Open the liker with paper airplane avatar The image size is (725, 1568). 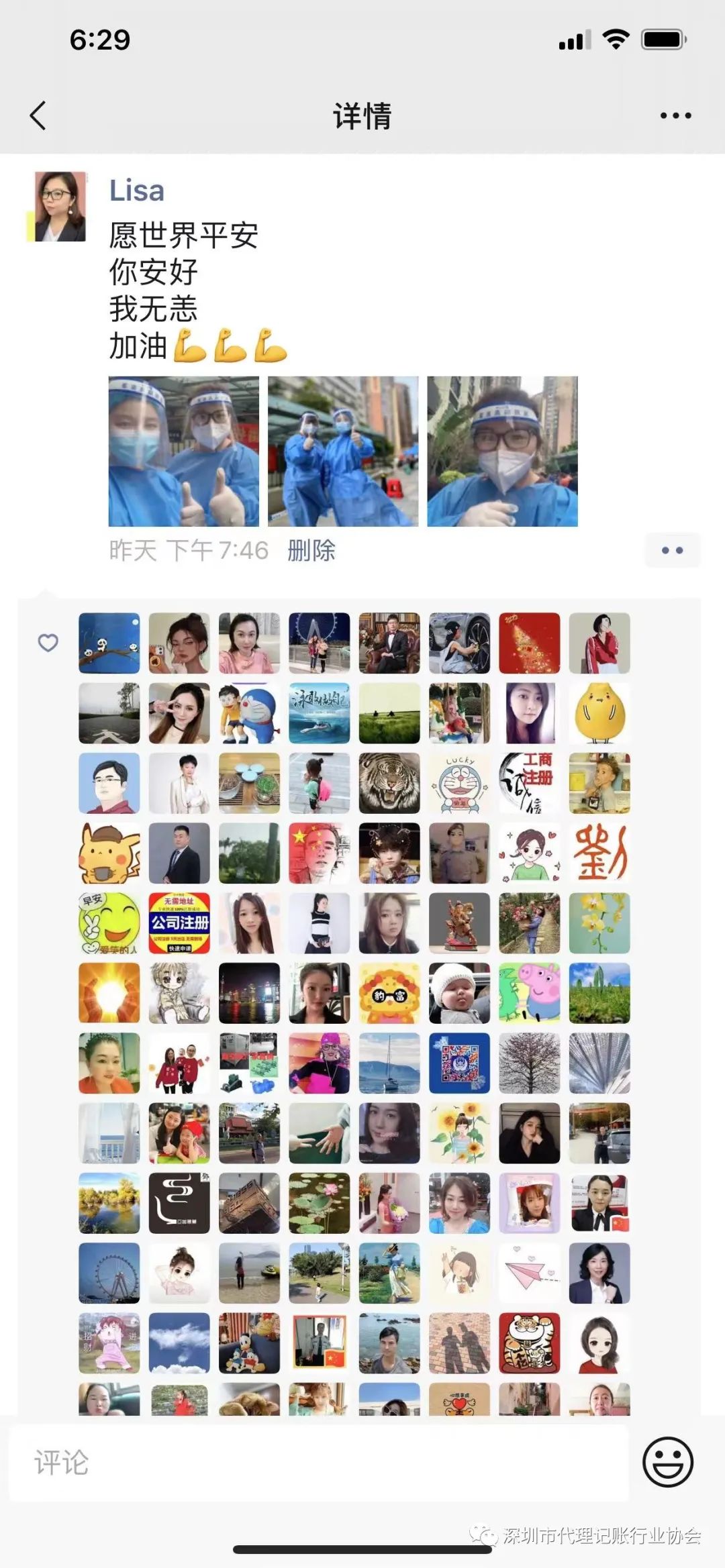pyautogui.click(x=529, y=1273)
